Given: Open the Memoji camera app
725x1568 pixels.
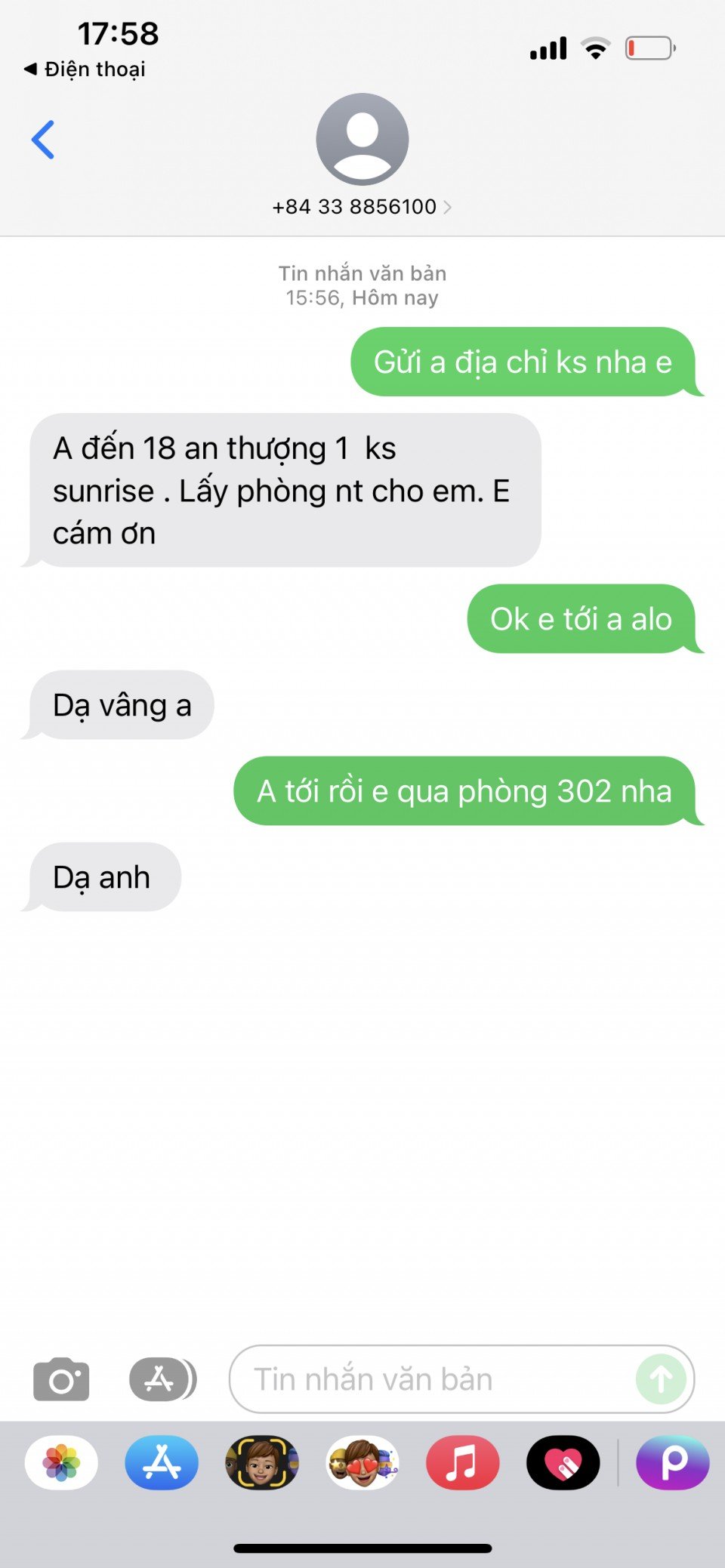Looking at the screenshot, I should (x=262, y=1463).
